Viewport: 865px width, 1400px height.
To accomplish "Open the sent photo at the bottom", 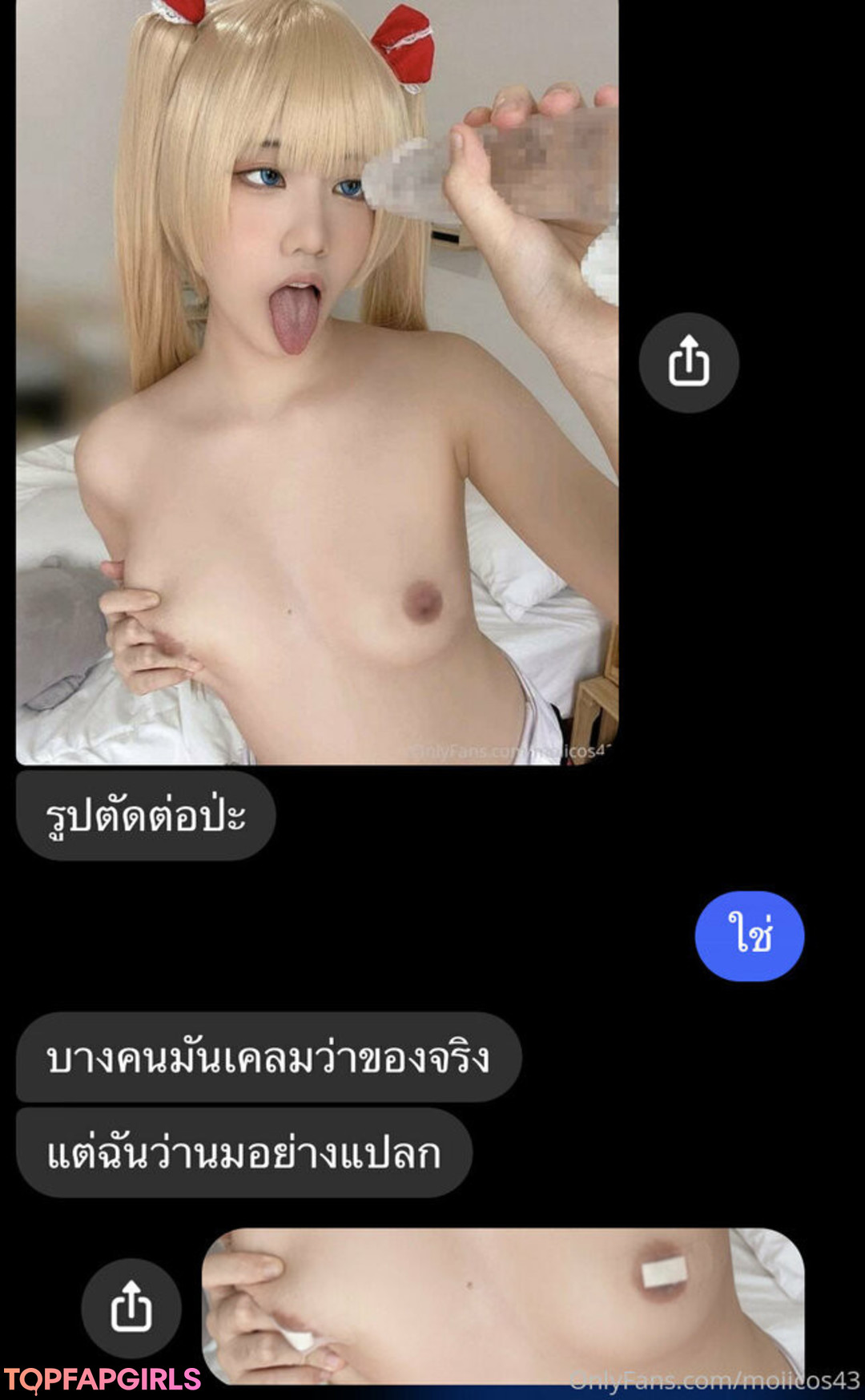I will [503, 1305].
